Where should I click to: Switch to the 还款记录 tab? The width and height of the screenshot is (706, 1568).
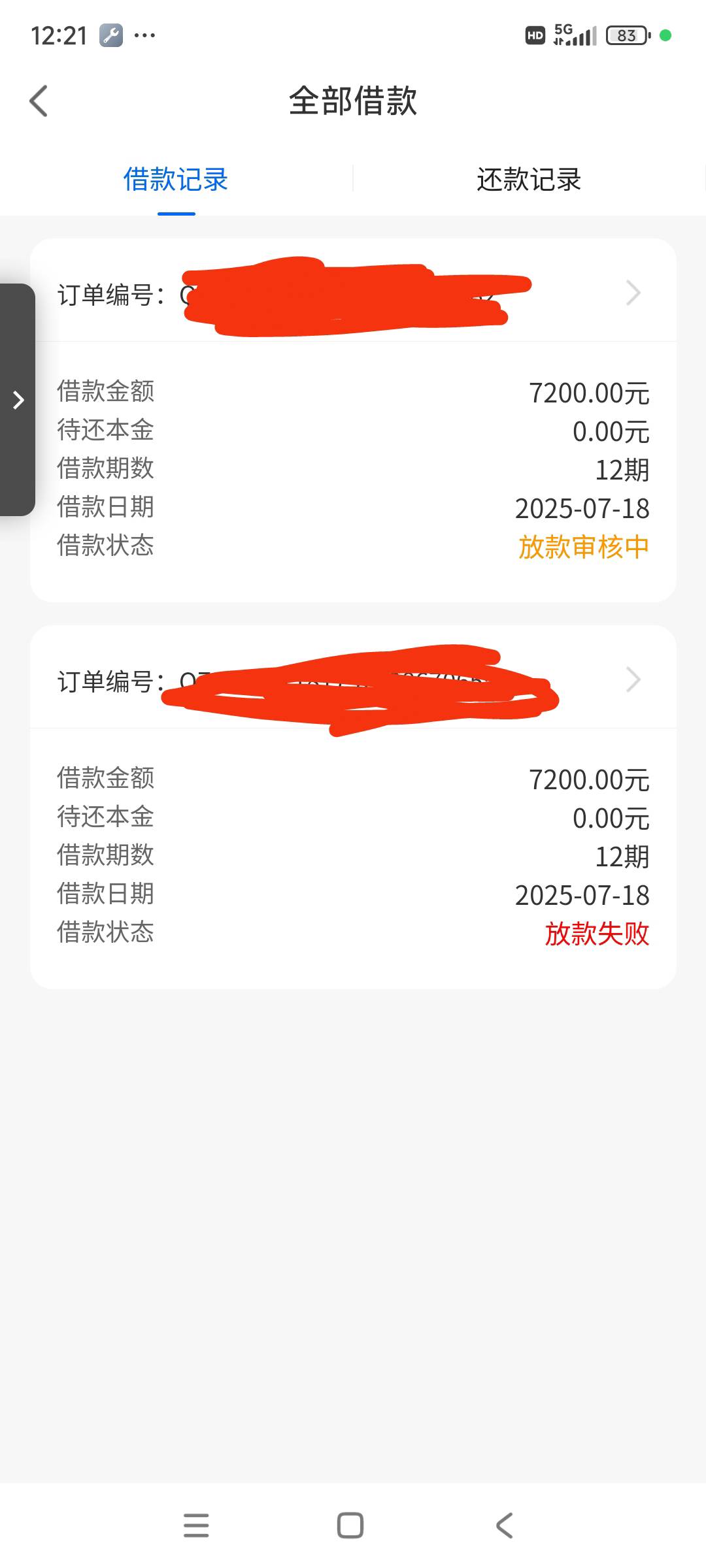click(x=529, y=180)
